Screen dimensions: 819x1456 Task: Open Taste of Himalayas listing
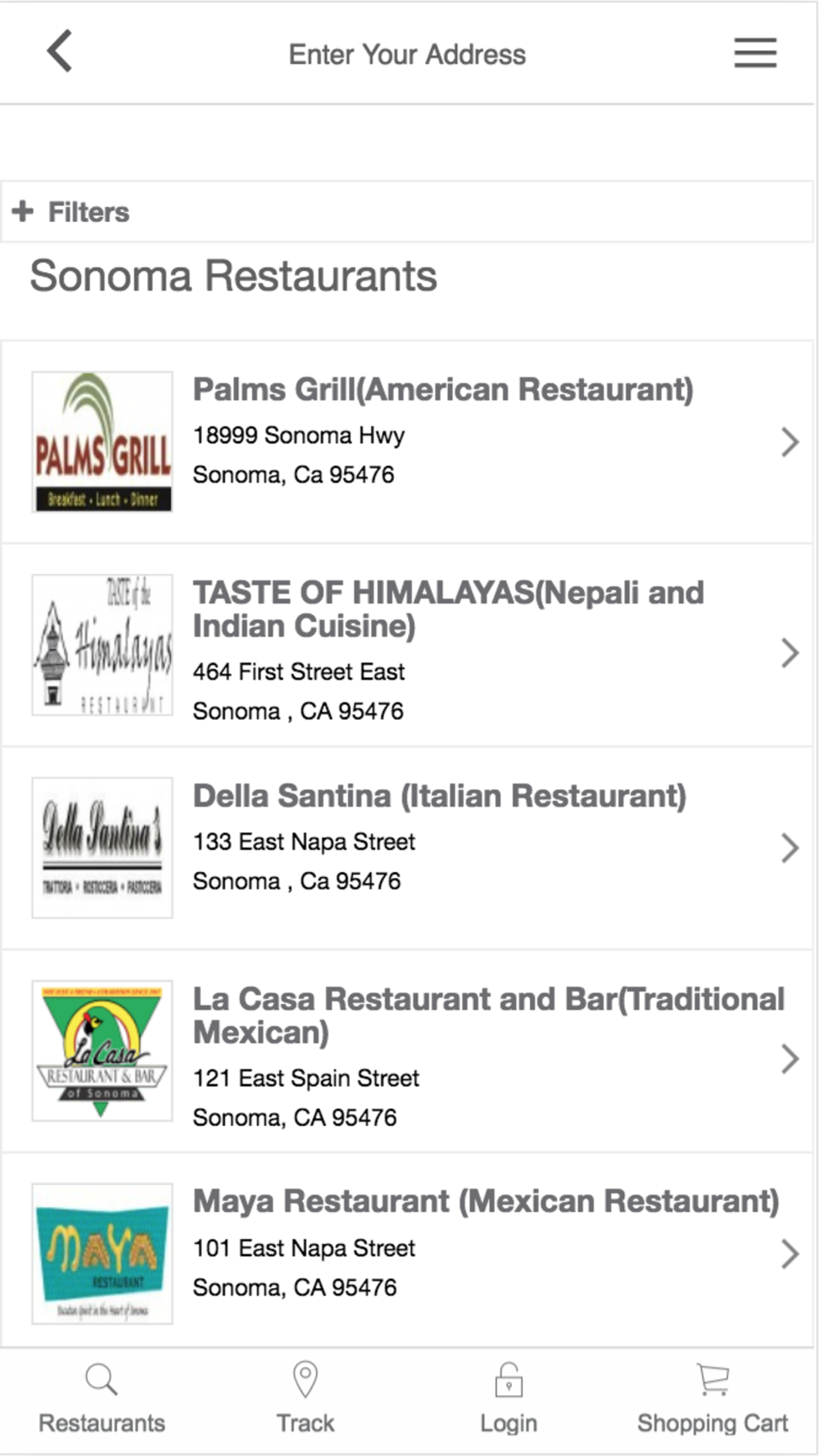(407, 645)
